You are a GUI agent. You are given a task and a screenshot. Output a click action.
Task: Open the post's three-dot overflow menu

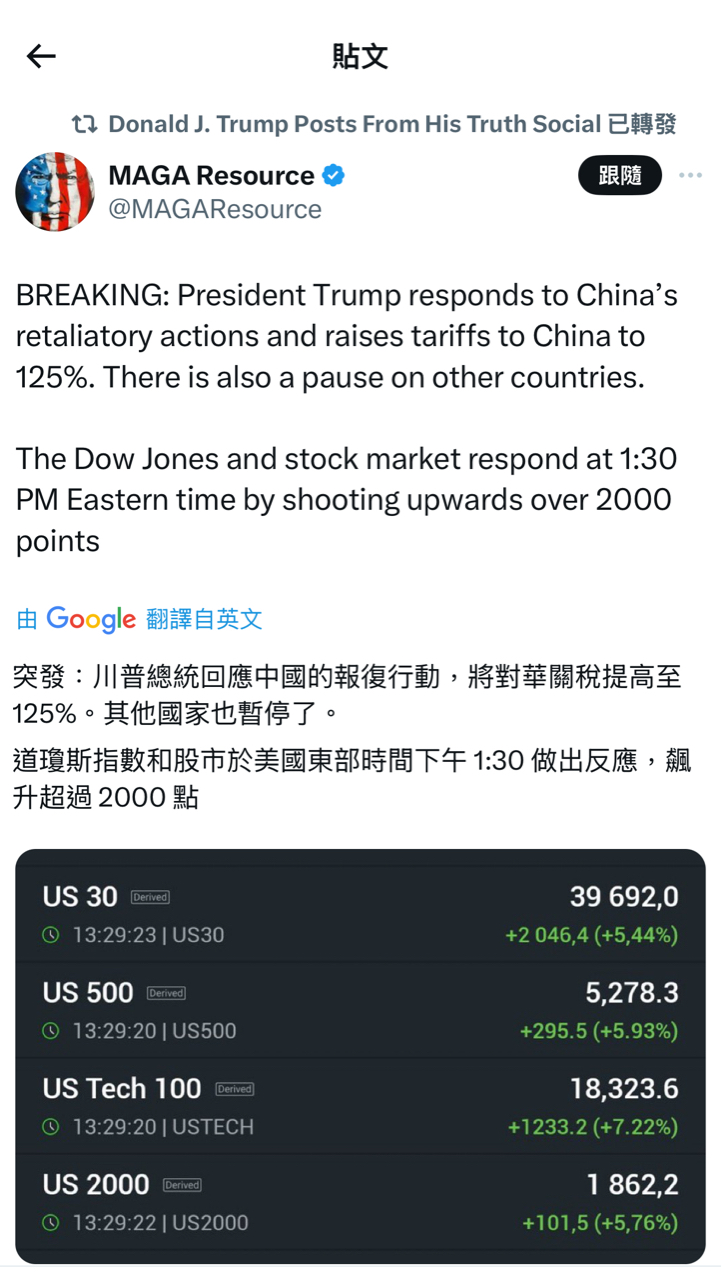pyautogui.click(x=690, y=175)
